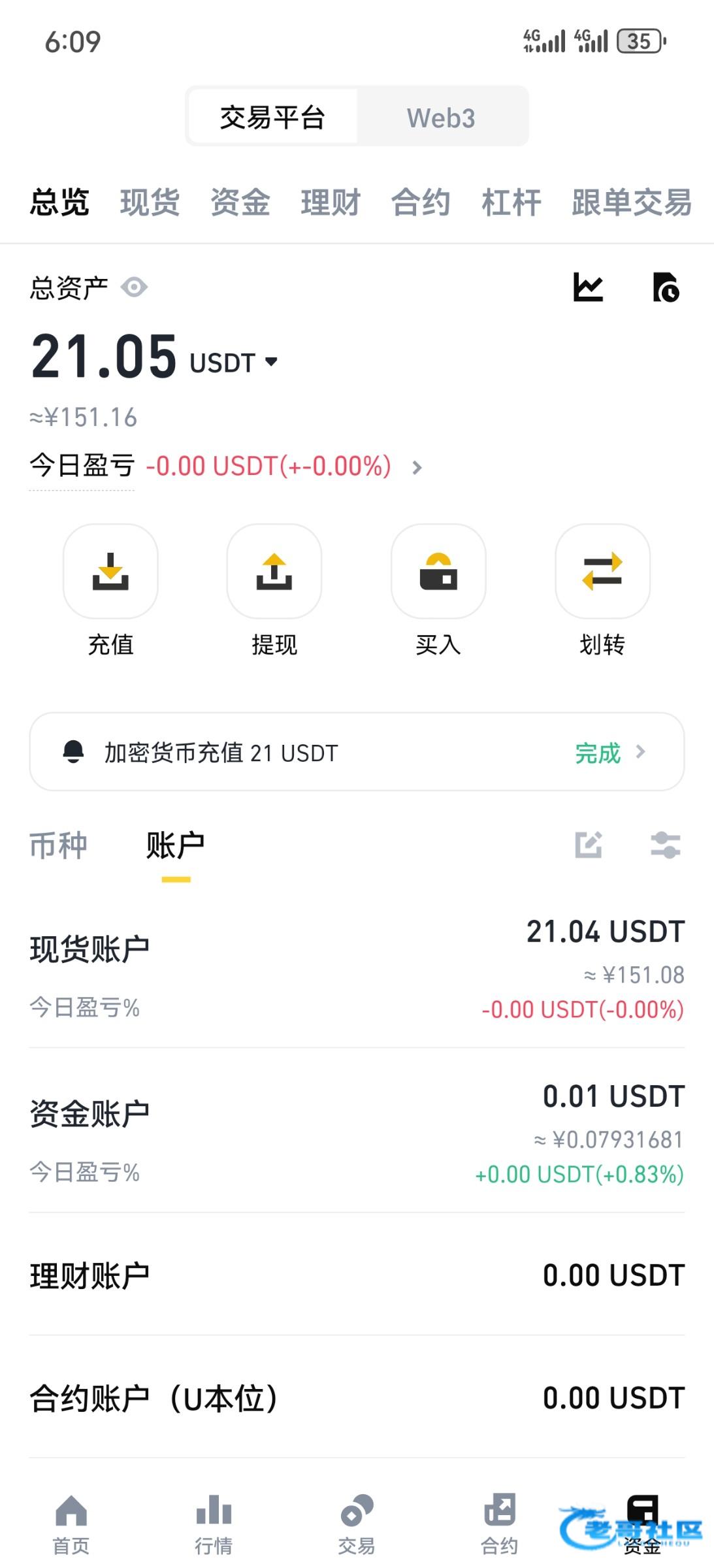The image size is (714, 1568).
Task: View today's profit and loss details
Action: (x=226, y=466)
